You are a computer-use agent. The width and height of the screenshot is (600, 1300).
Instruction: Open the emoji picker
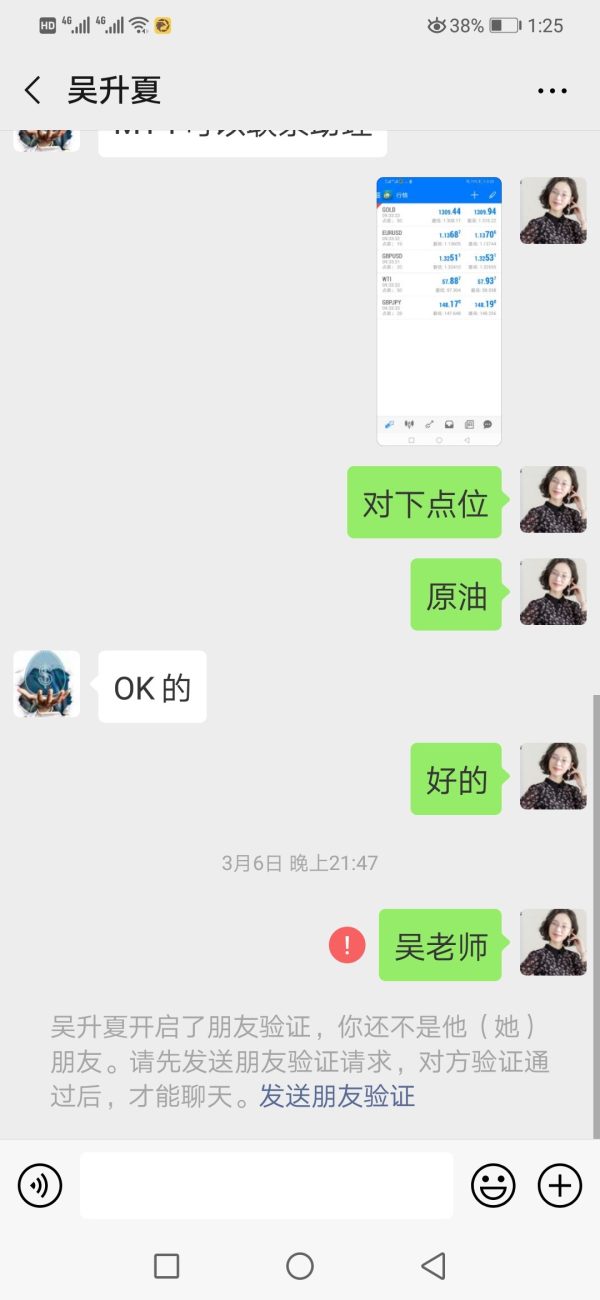pos(493,1186)
